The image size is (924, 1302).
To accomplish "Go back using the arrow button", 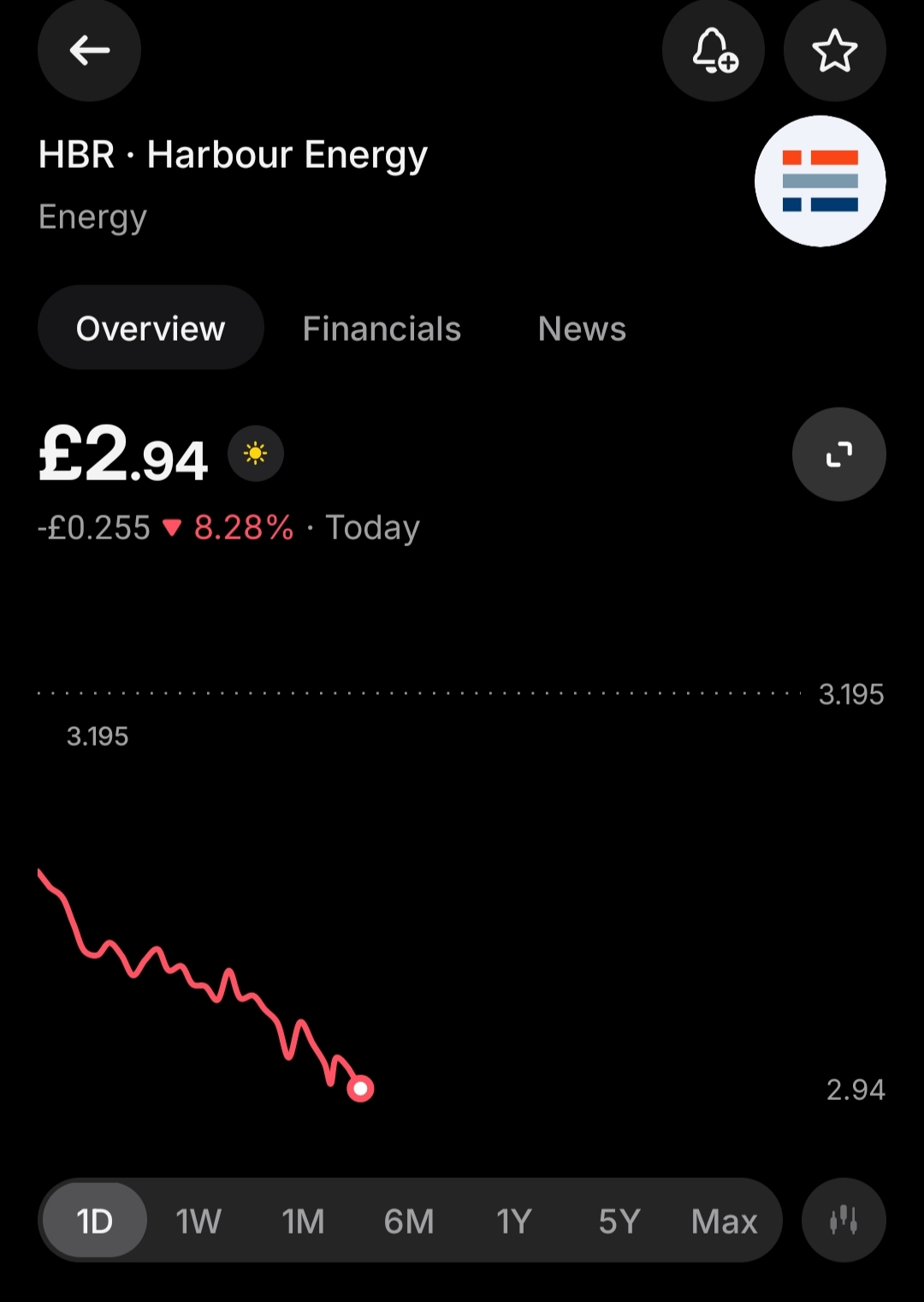I will coord(89,51).
